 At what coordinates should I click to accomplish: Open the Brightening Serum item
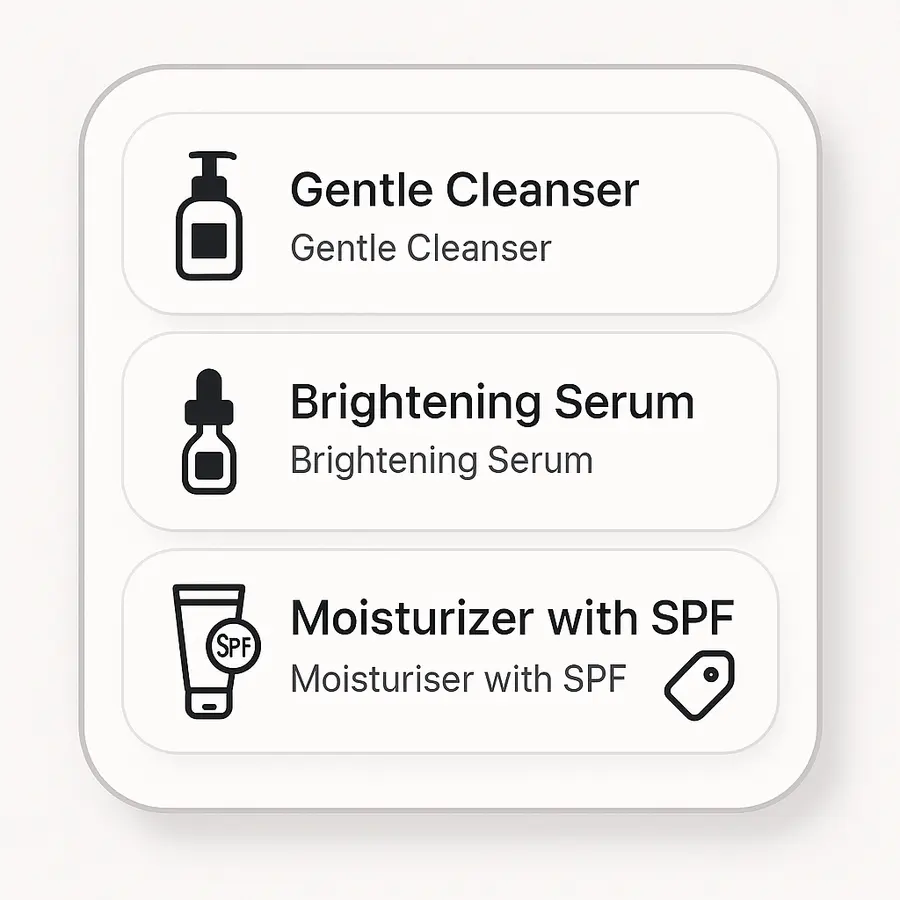[x=450, y=430]
